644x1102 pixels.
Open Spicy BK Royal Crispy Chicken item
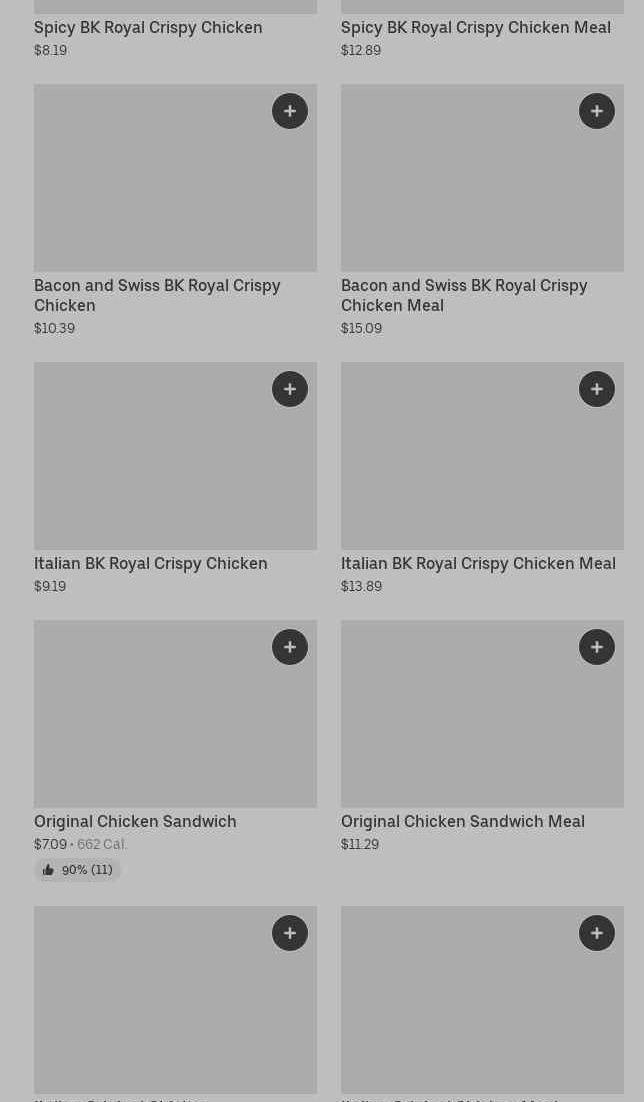[x=148, y=27]
